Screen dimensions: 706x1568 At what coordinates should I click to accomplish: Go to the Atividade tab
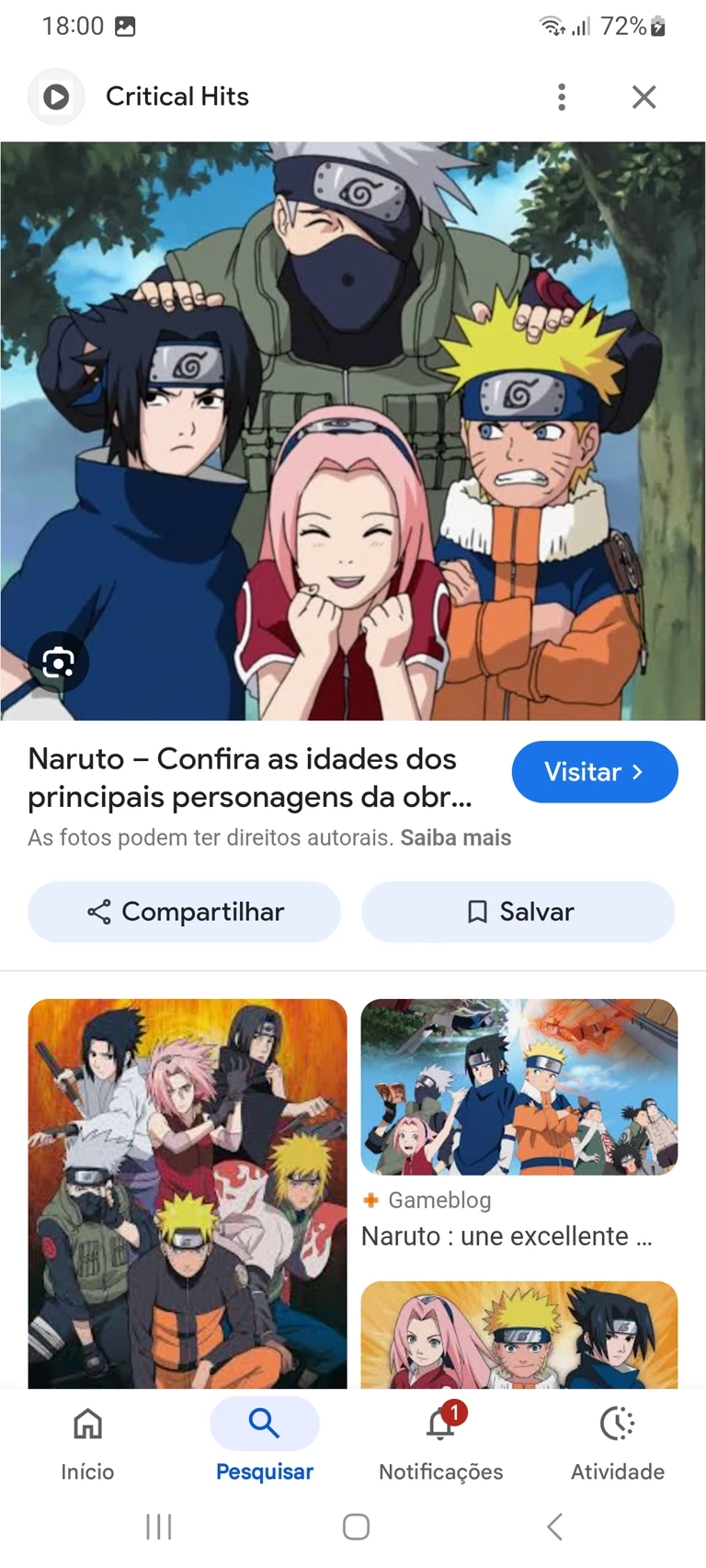(617, 1439)
